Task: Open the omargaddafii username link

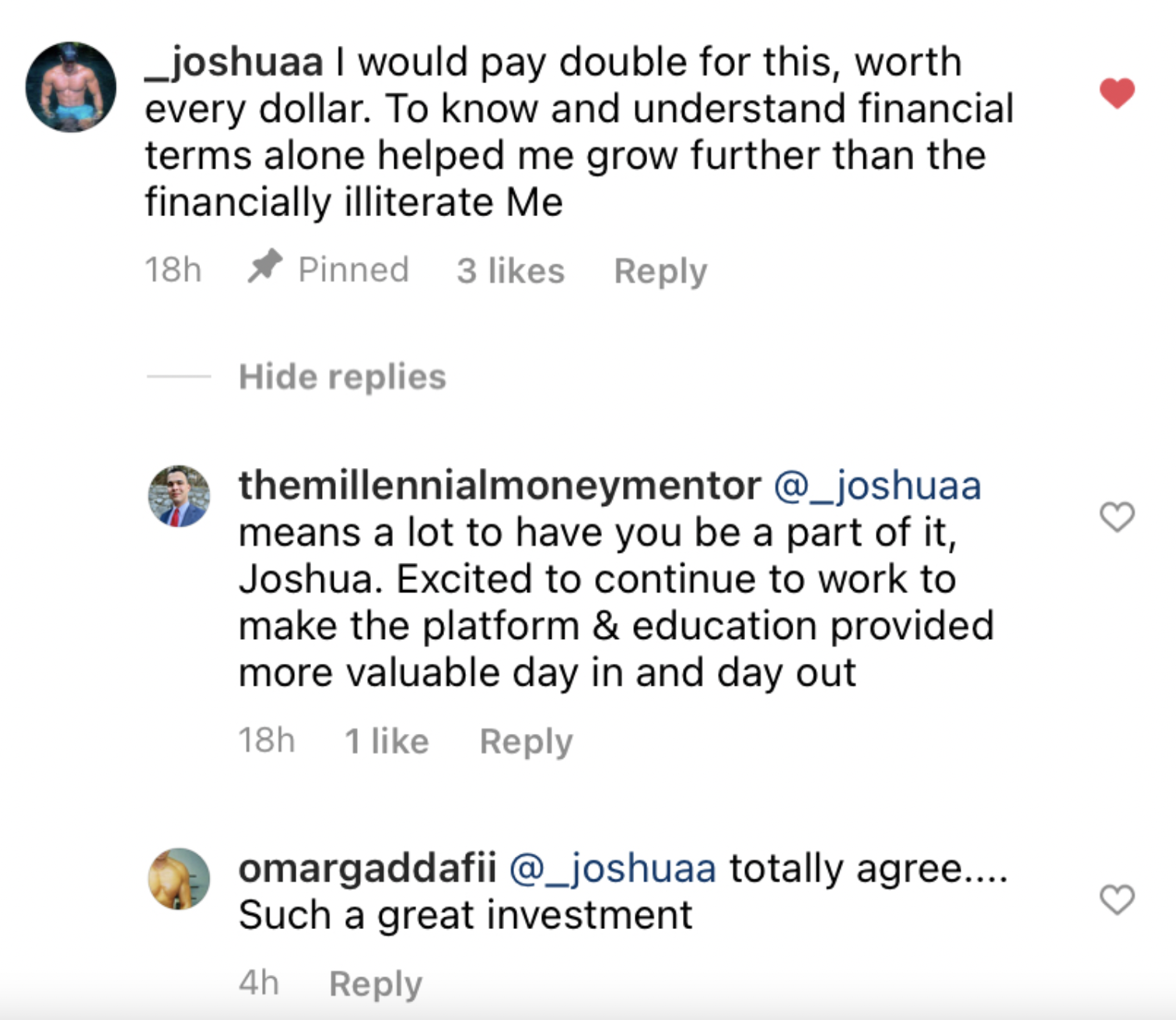Action: click(367, 868)
